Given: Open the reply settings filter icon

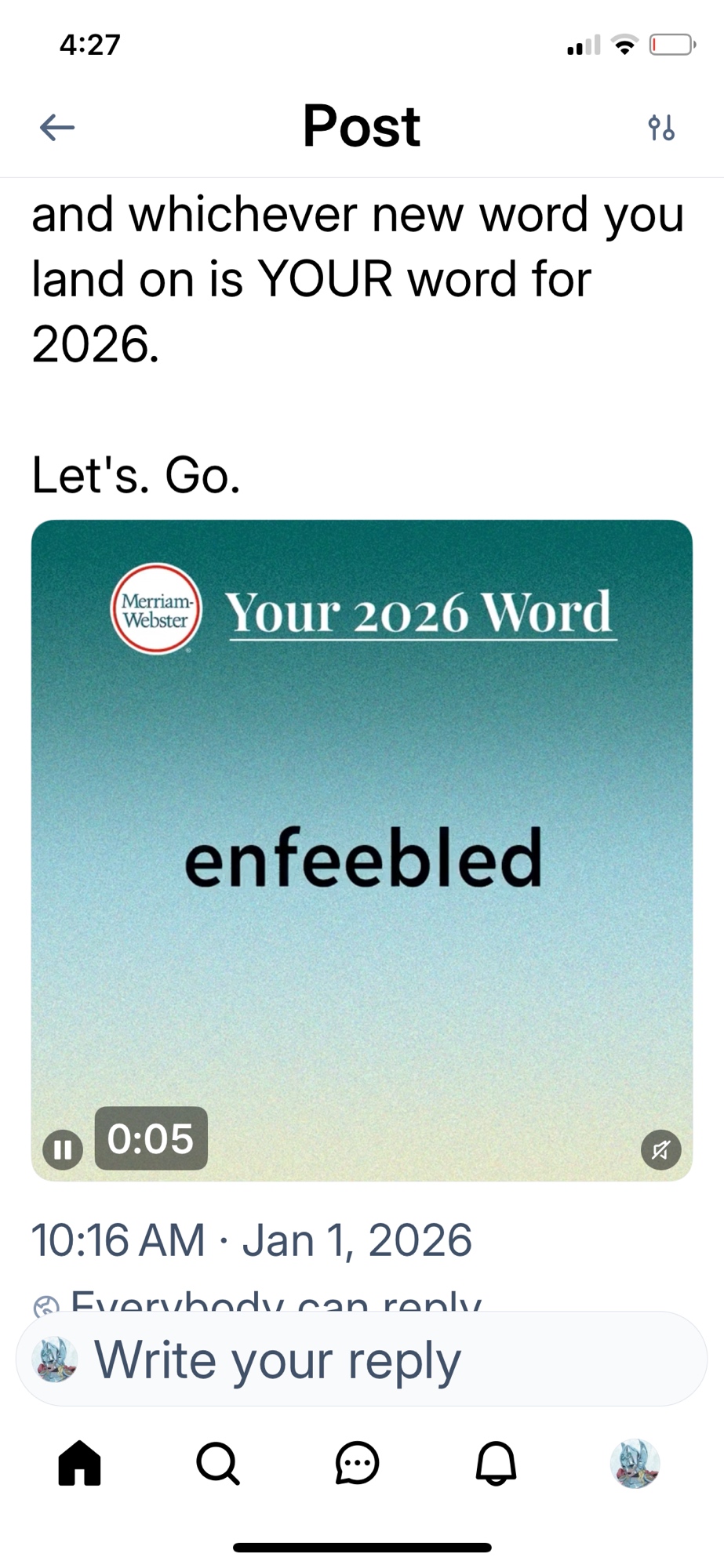Looking at the screenshot, I should click(x=661, y=127).
